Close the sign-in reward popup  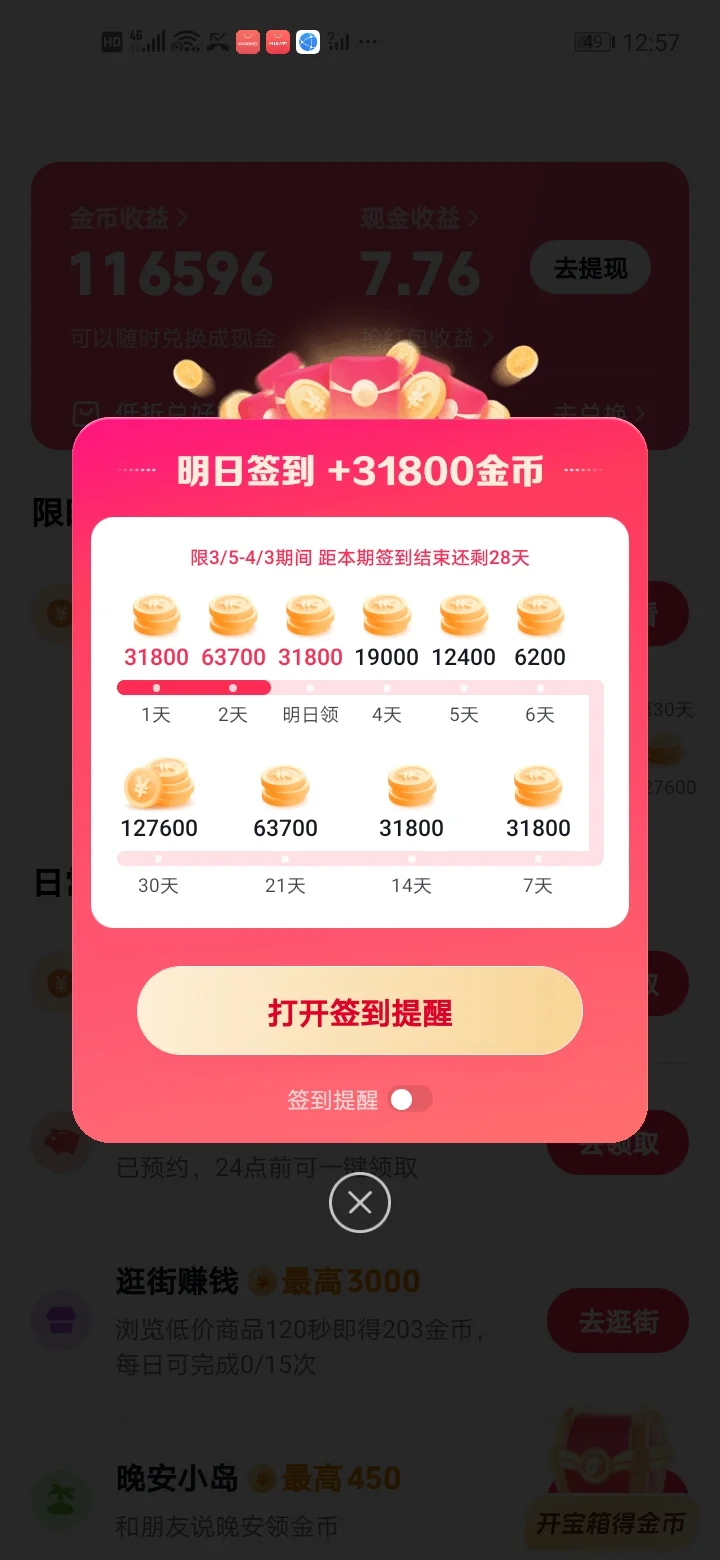(x=360, y=1203)
